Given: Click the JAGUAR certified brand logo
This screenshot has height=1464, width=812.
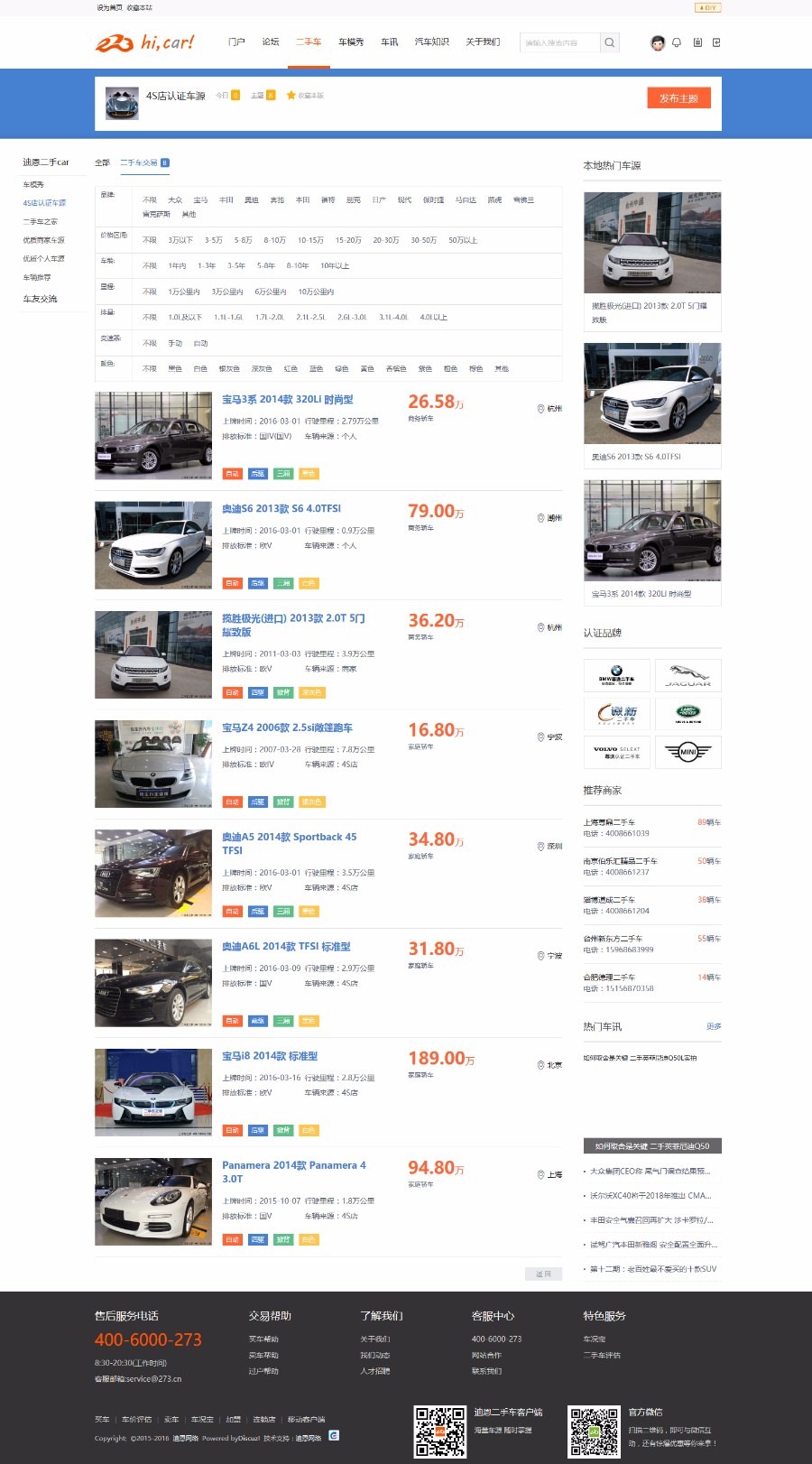Looking at the screenshot, I should tap(689, 675).
